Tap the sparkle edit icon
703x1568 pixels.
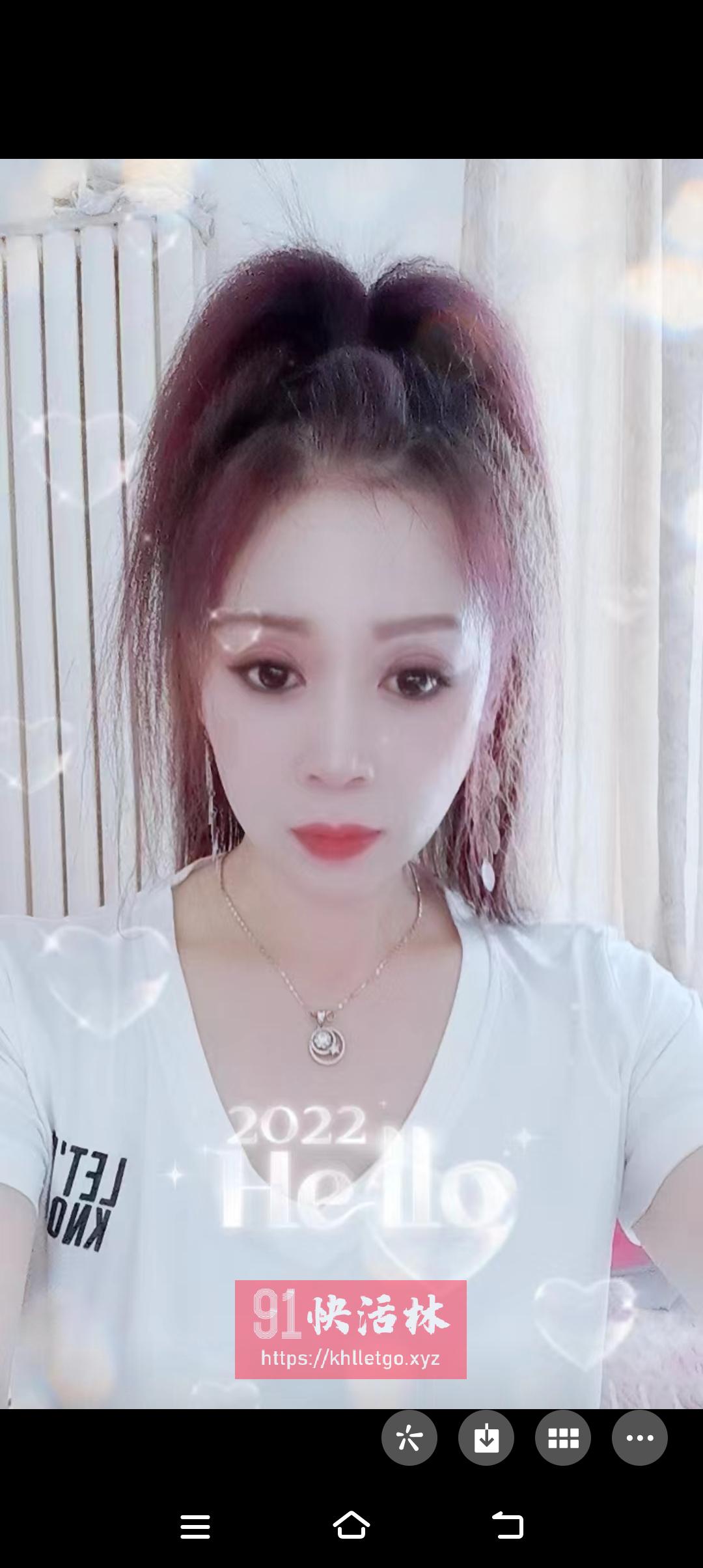point(409,1438)
